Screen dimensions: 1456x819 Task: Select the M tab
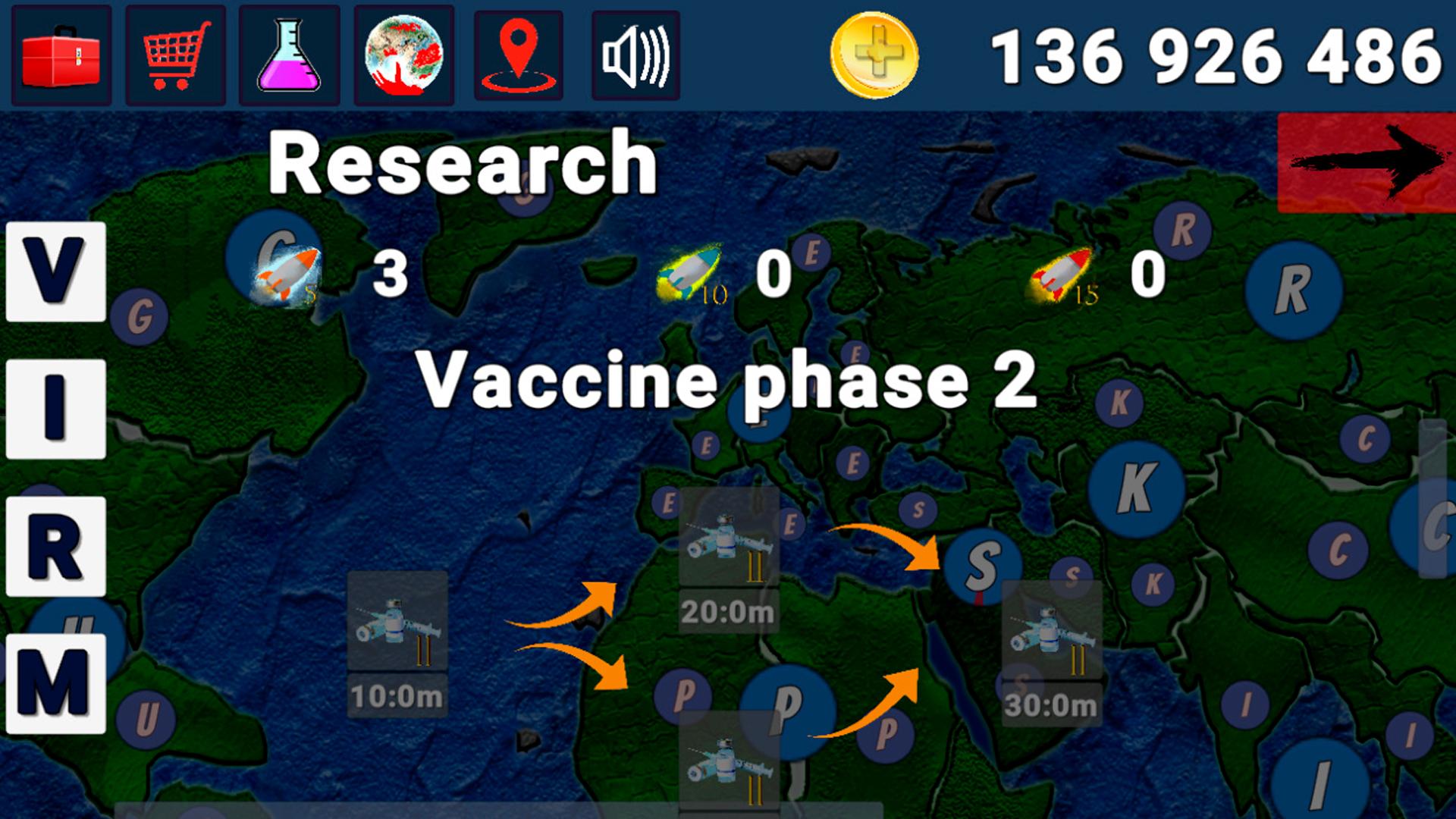click(55, 683)
